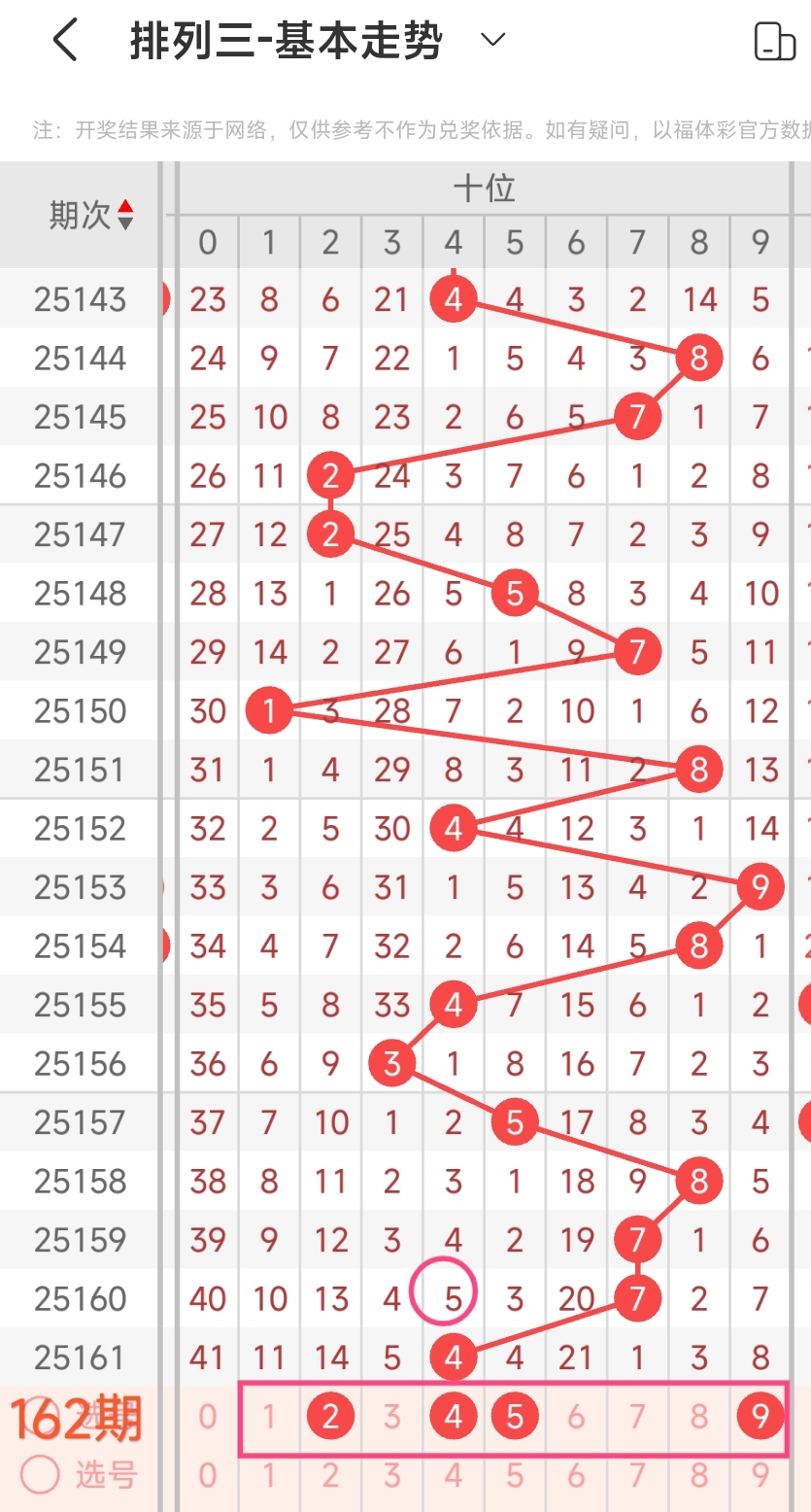The height and width of the screenshot is (1512, 811).
Task: Deselect highlighted number 2 in the 162期 row
Action: click(330, 1417)
